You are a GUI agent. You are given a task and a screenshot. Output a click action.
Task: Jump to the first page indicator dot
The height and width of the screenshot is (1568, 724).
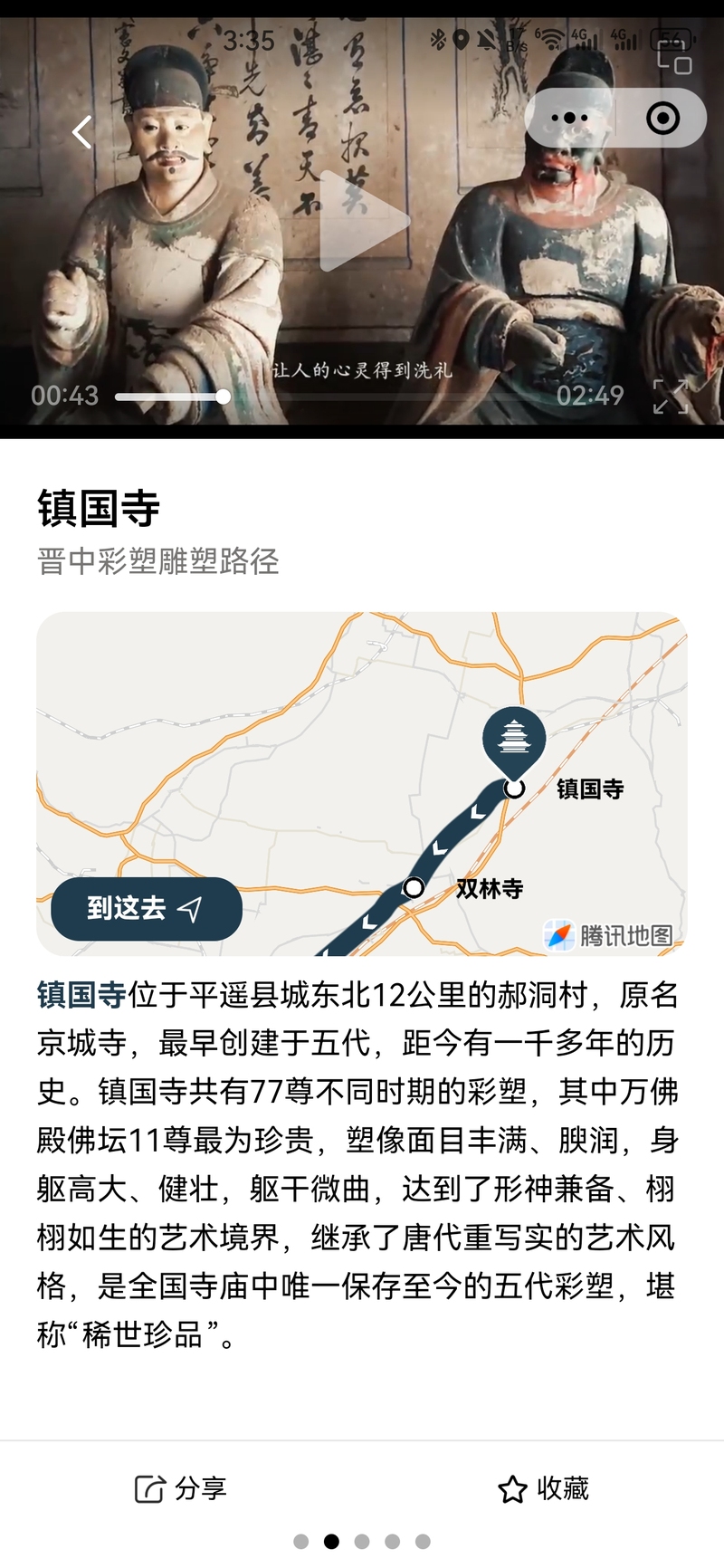[x=301, y=1542]
